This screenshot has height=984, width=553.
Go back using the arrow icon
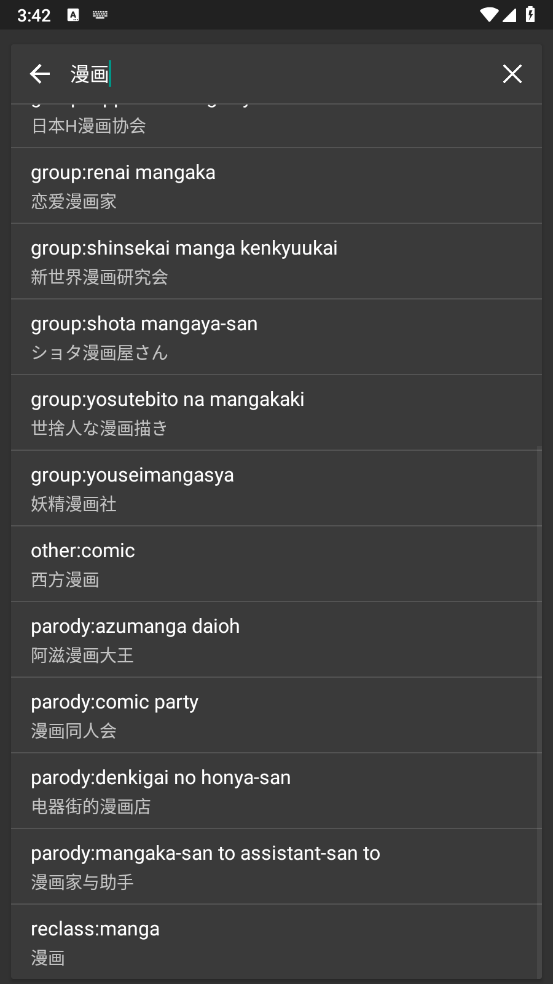tap(40, 74)
